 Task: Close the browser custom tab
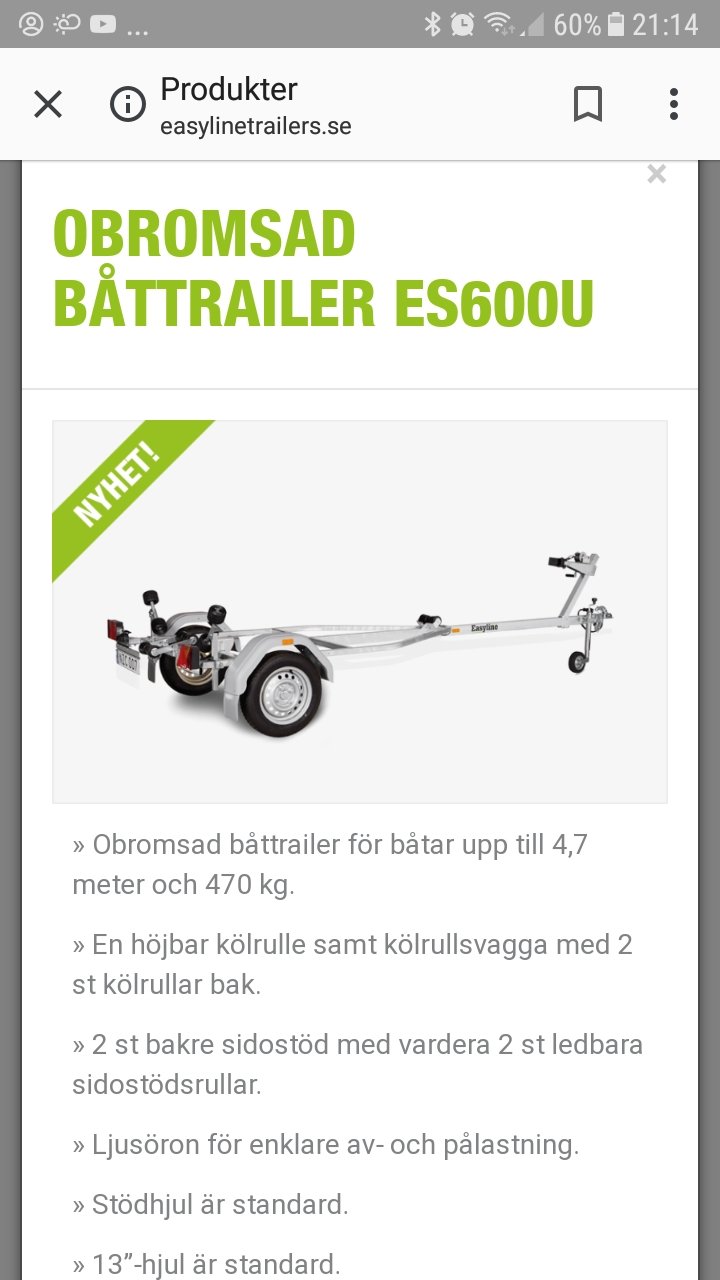click(x=48, y=104)
